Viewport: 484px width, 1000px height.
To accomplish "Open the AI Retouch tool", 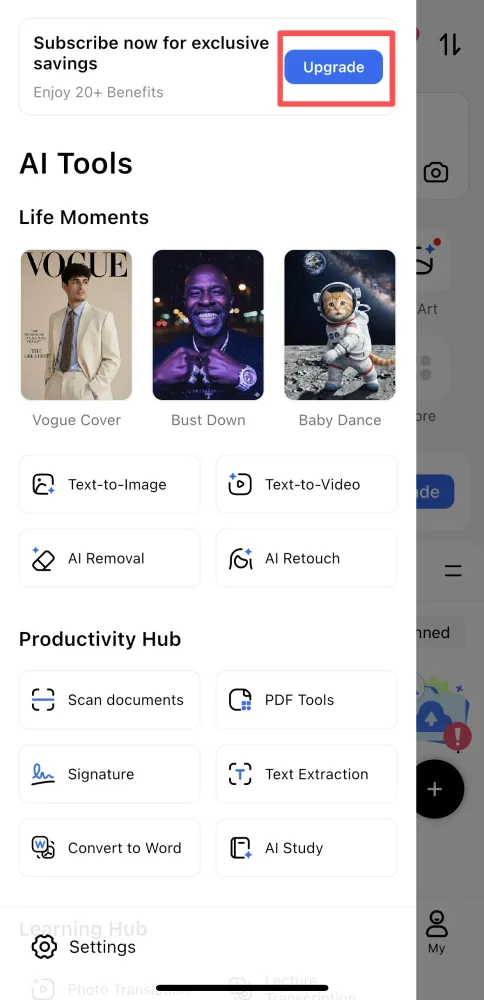I will coord(307,558).
